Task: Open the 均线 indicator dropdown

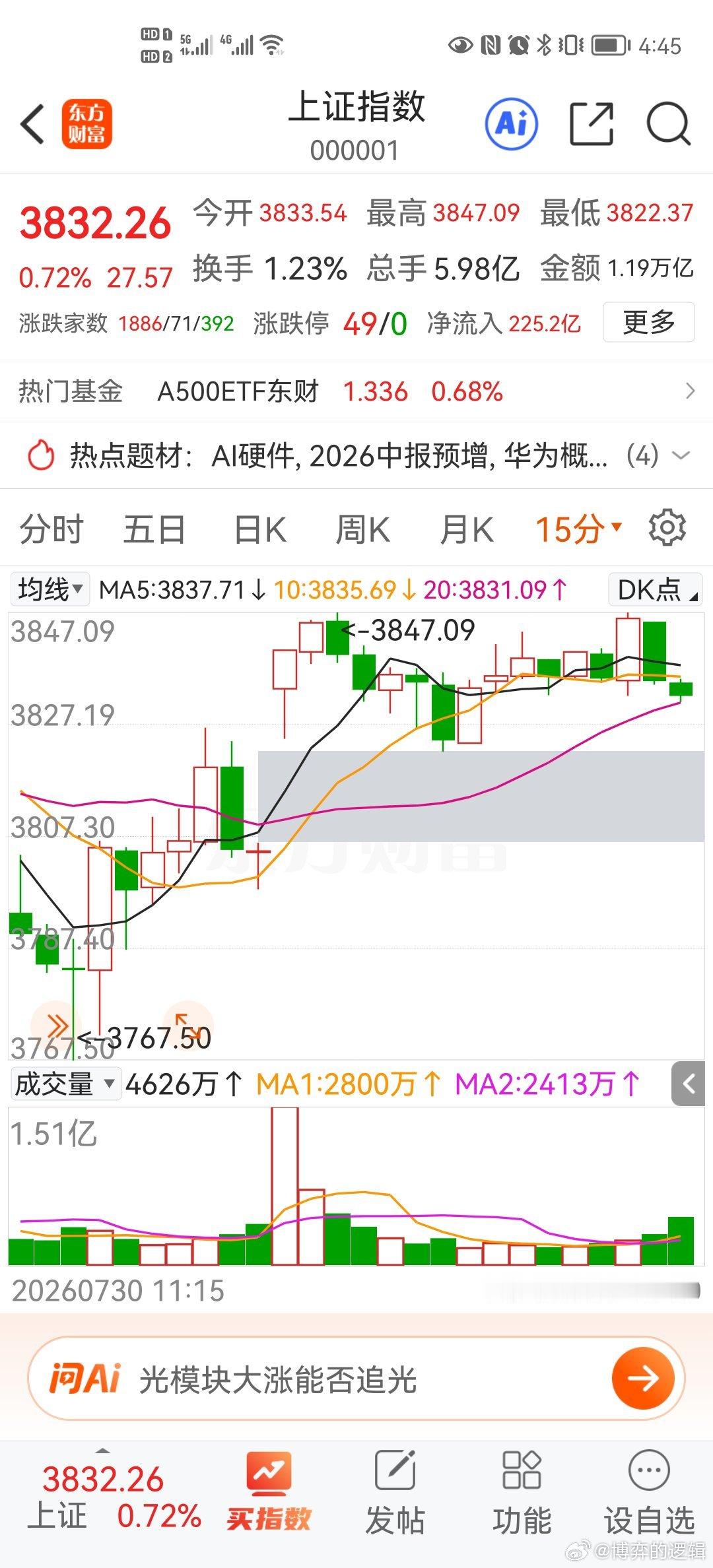Action: tap(50, 589)
